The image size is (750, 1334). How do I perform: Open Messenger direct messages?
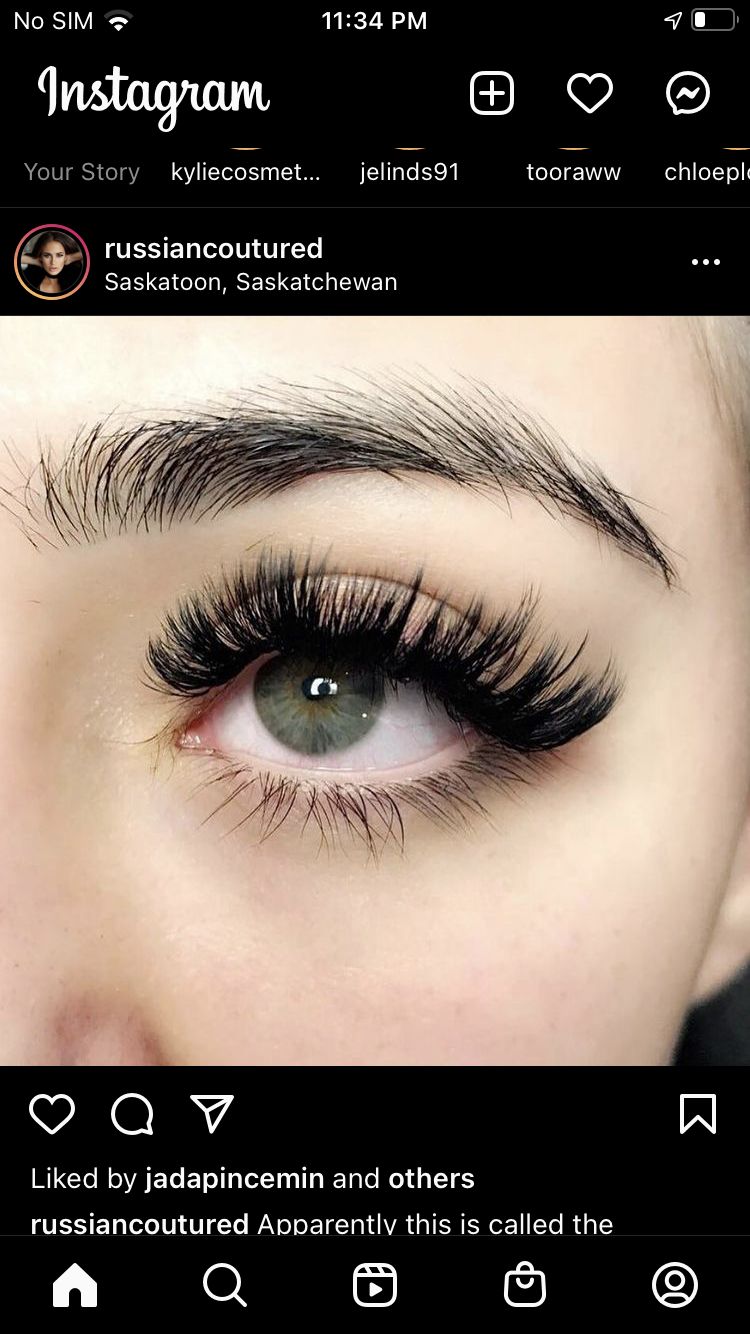tap(688, 93)
